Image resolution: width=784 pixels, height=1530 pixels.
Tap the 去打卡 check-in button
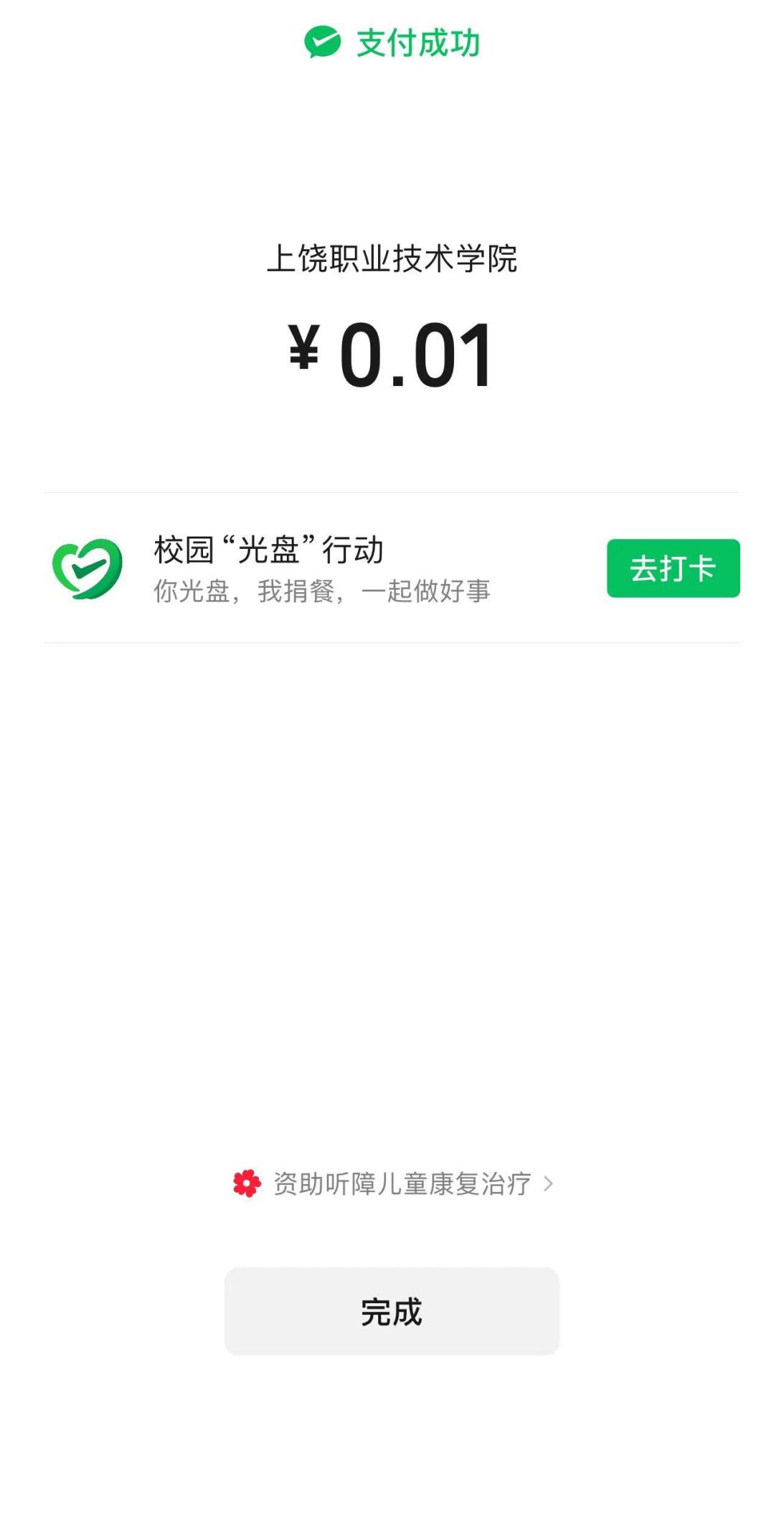(673, 568)
